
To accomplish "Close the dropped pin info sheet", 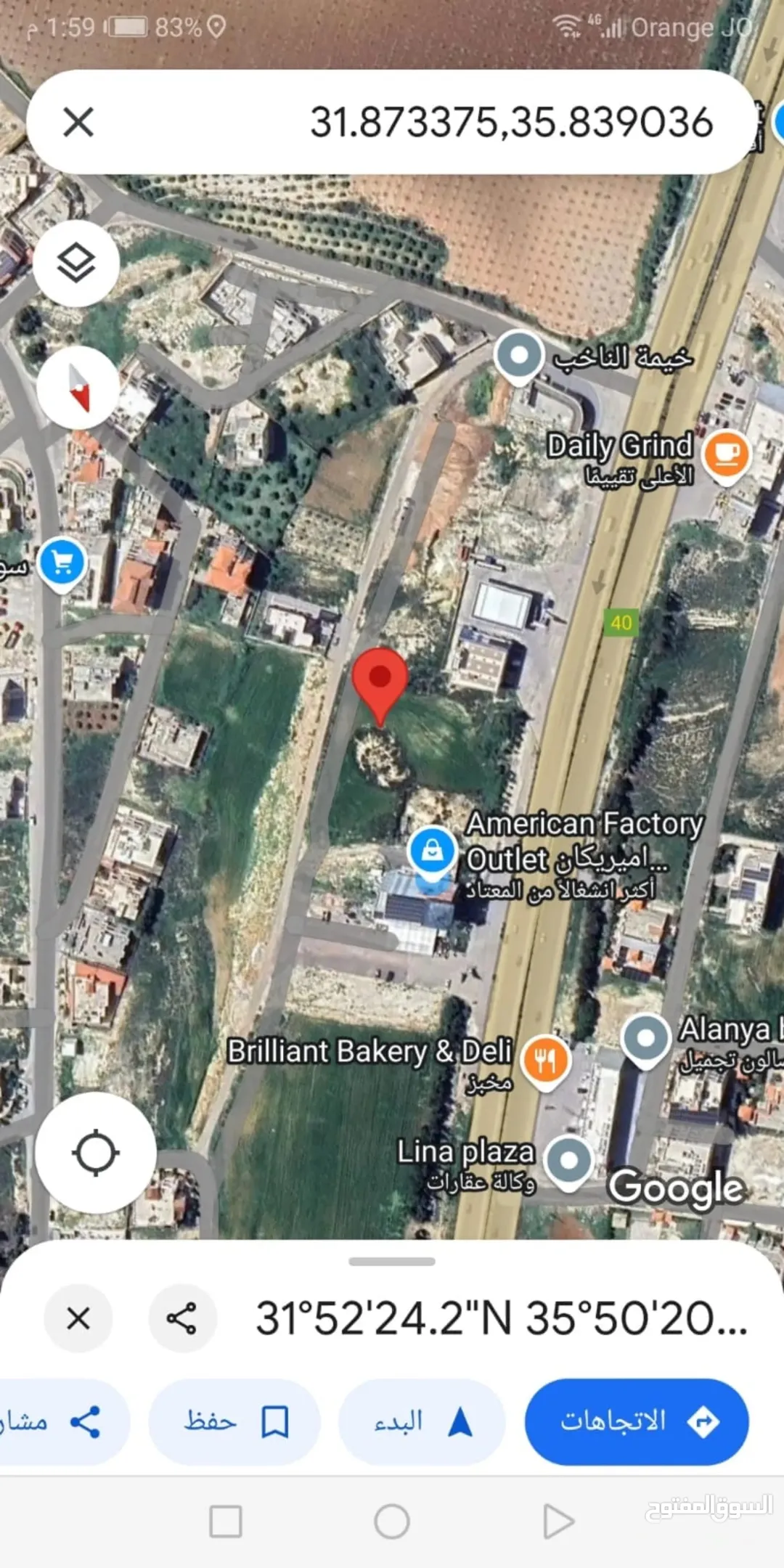I will (x=78, y=1318).
